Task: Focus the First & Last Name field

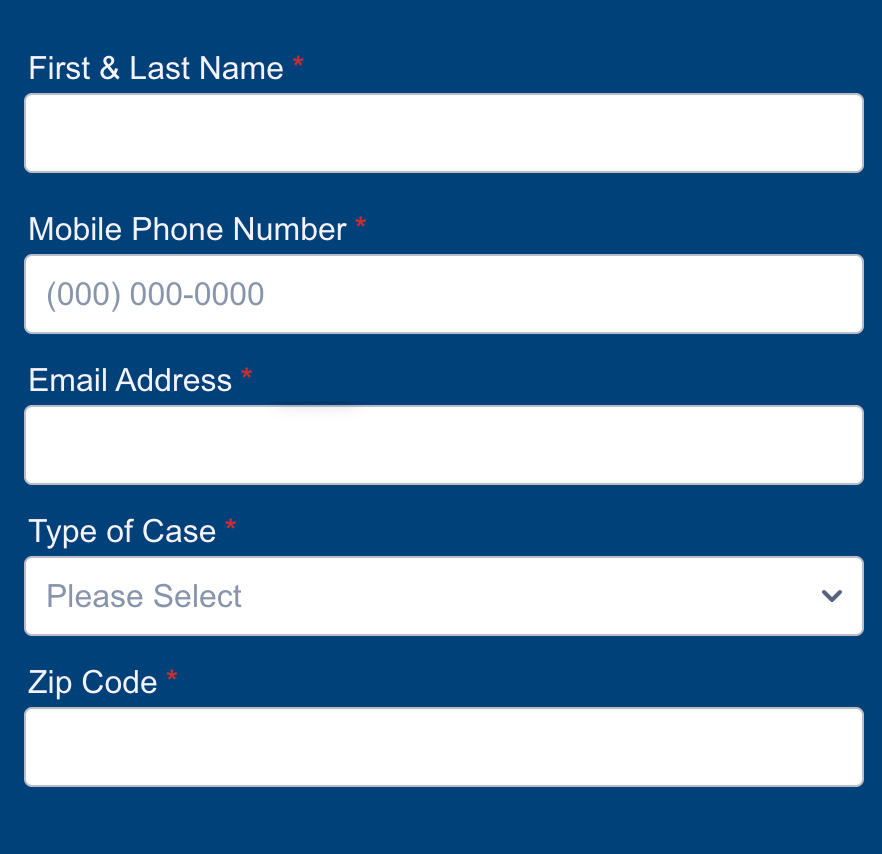Action: click(443, 133)
